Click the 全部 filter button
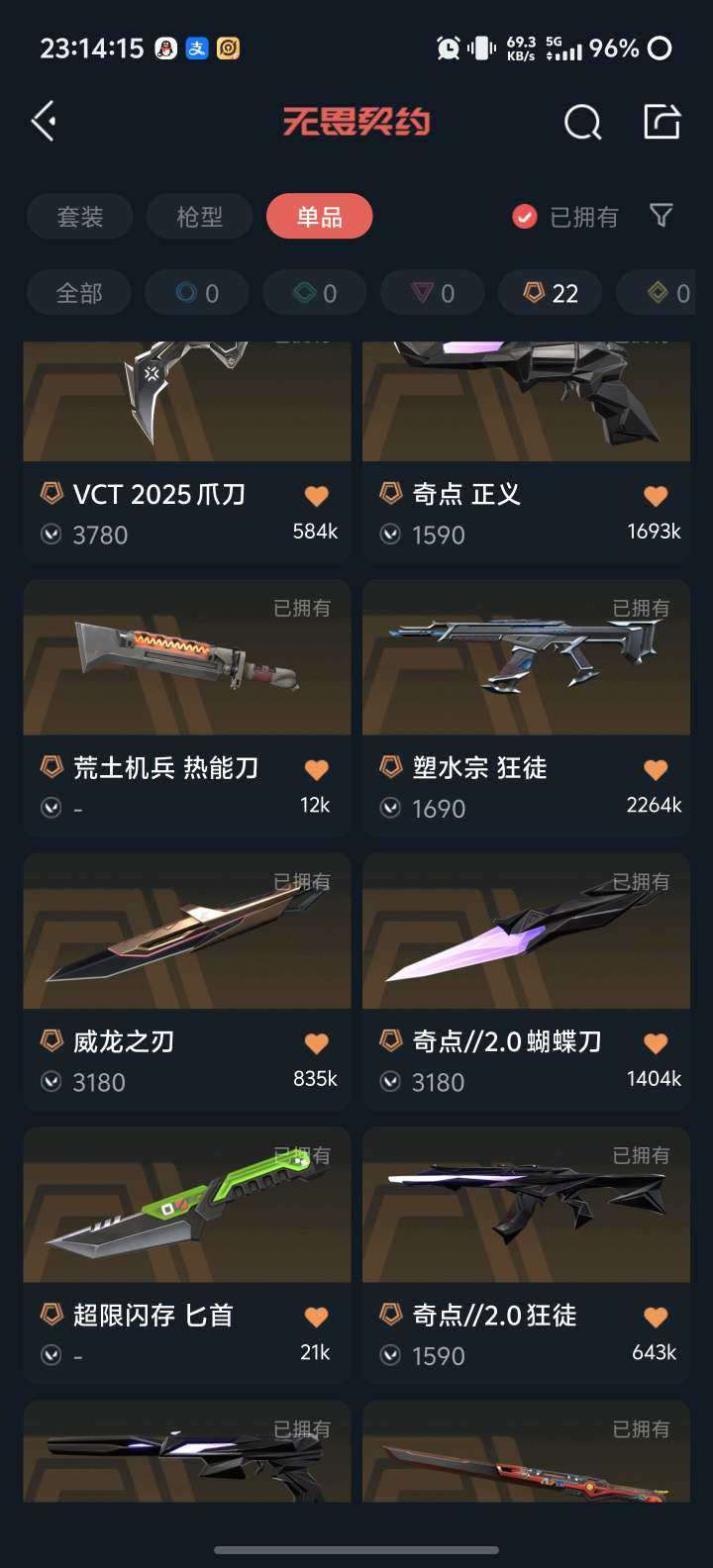The height and width of the screenshot is (1568, 713). click(79, 292)
